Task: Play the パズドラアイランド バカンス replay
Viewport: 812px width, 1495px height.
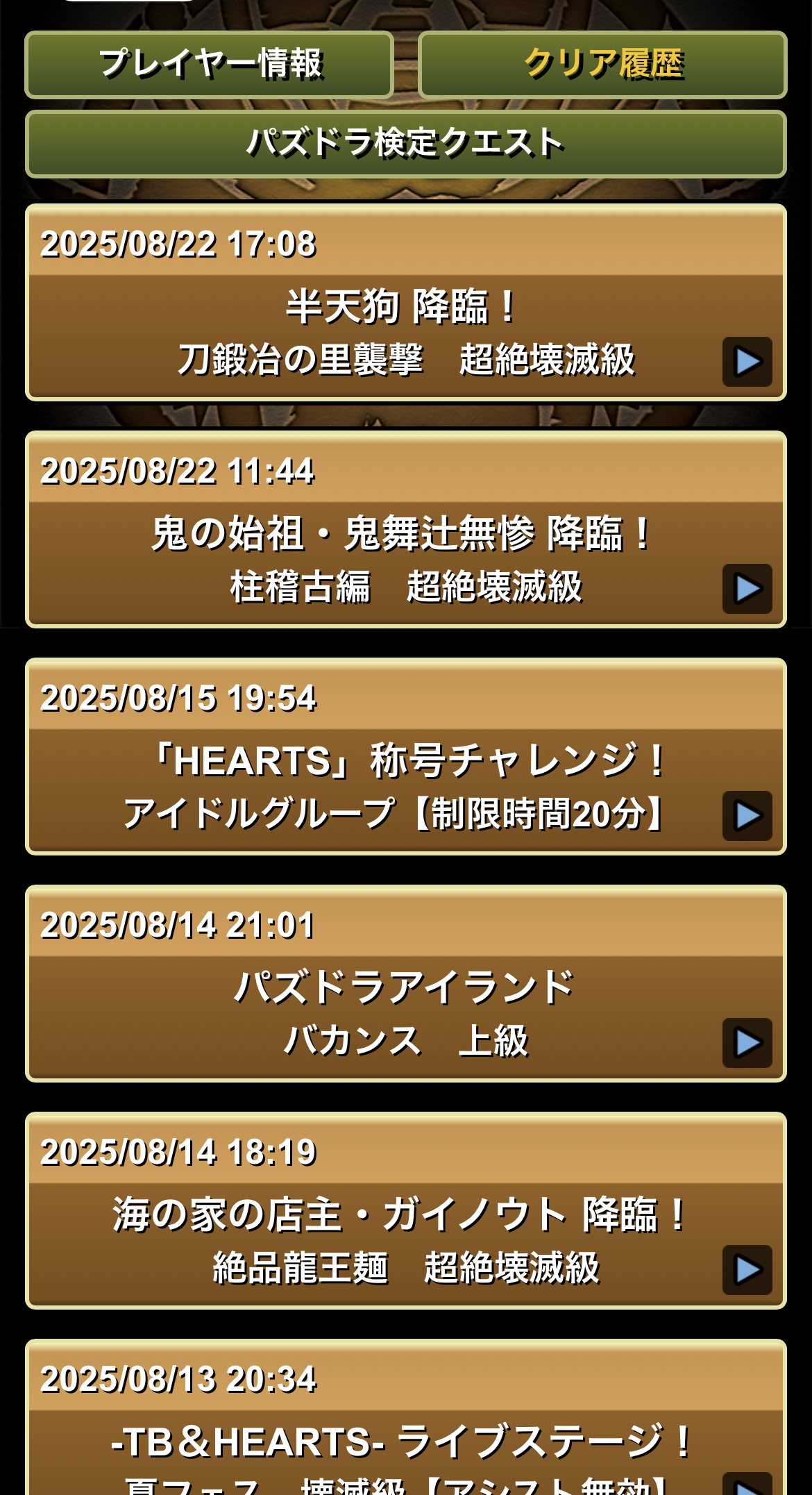Action: 747,1043
